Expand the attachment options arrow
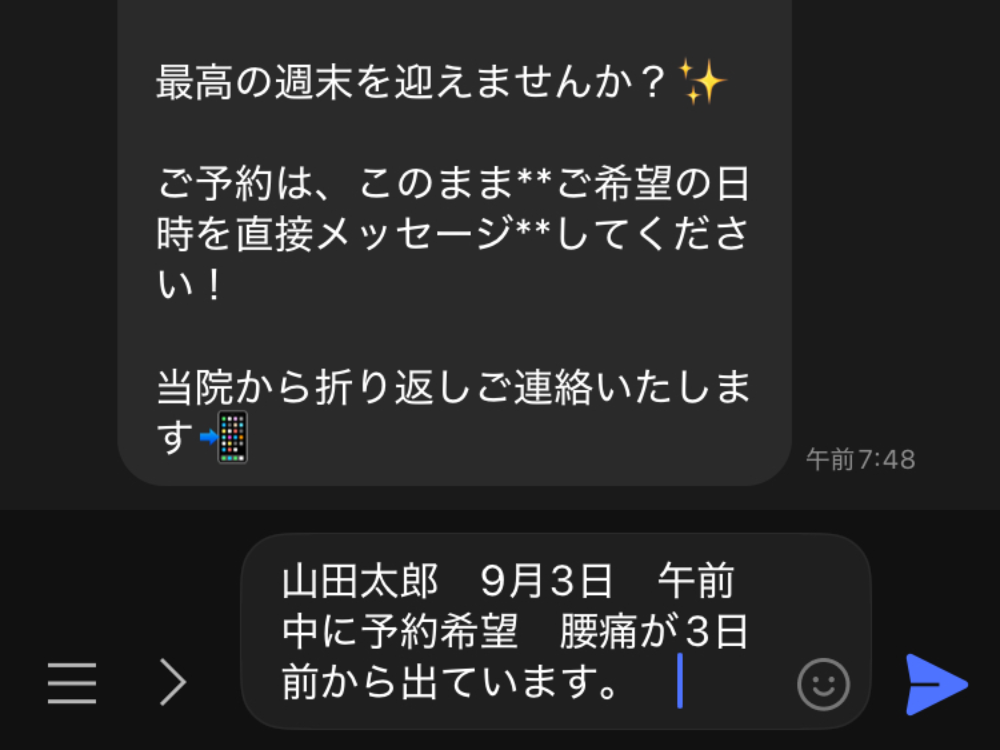The image size is (1000, 750). [x=174, y=684]
